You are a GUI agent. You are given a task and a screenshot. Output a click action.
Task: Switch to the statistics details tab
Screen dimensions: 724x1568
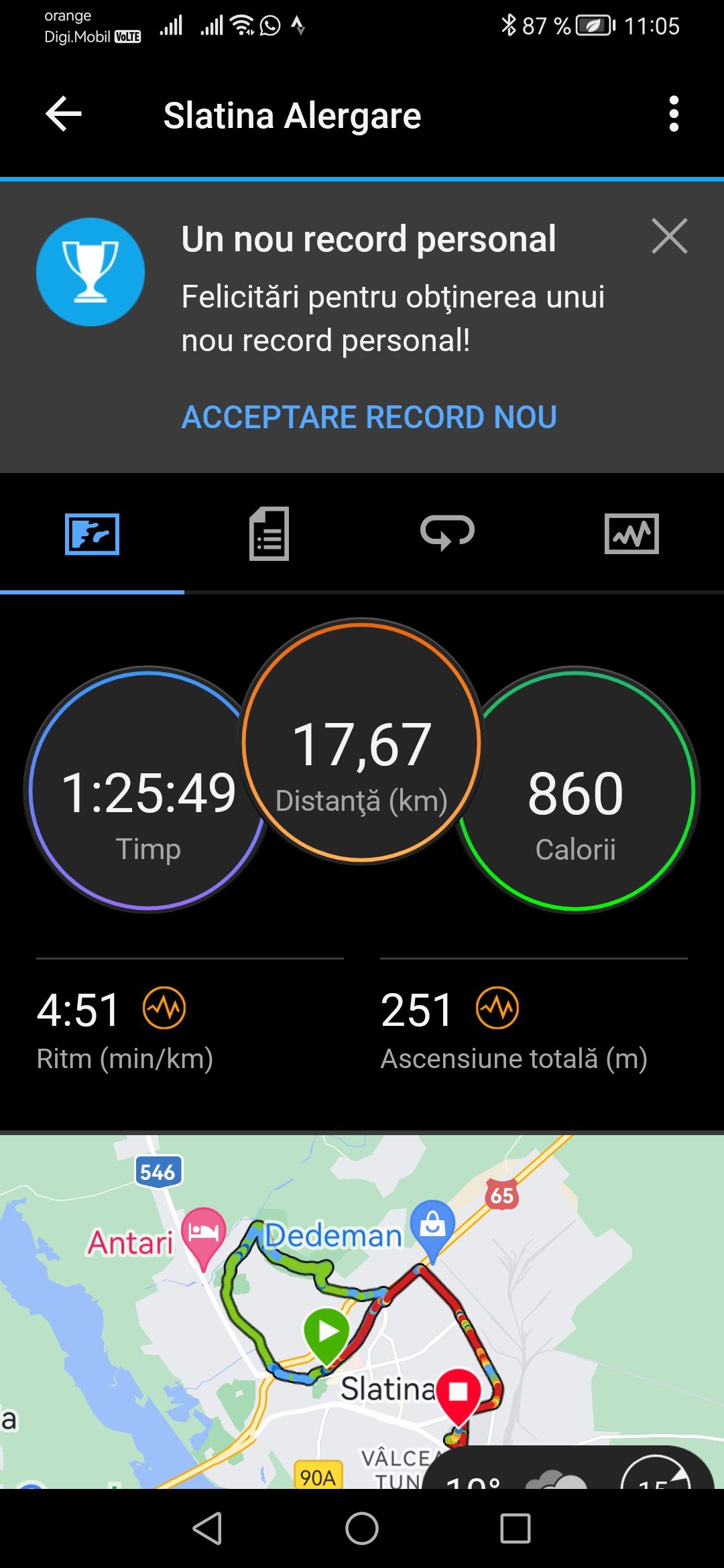[269, 534]
